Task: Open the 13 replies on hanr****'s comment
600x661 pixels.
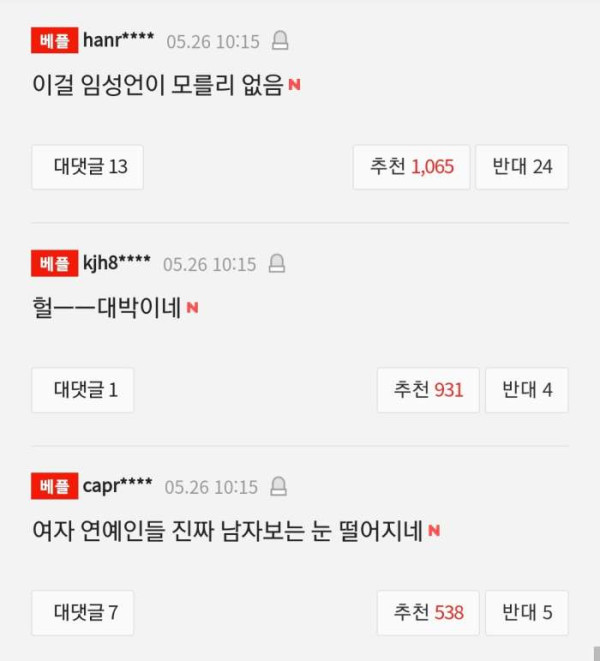Action: click(87, 167)
